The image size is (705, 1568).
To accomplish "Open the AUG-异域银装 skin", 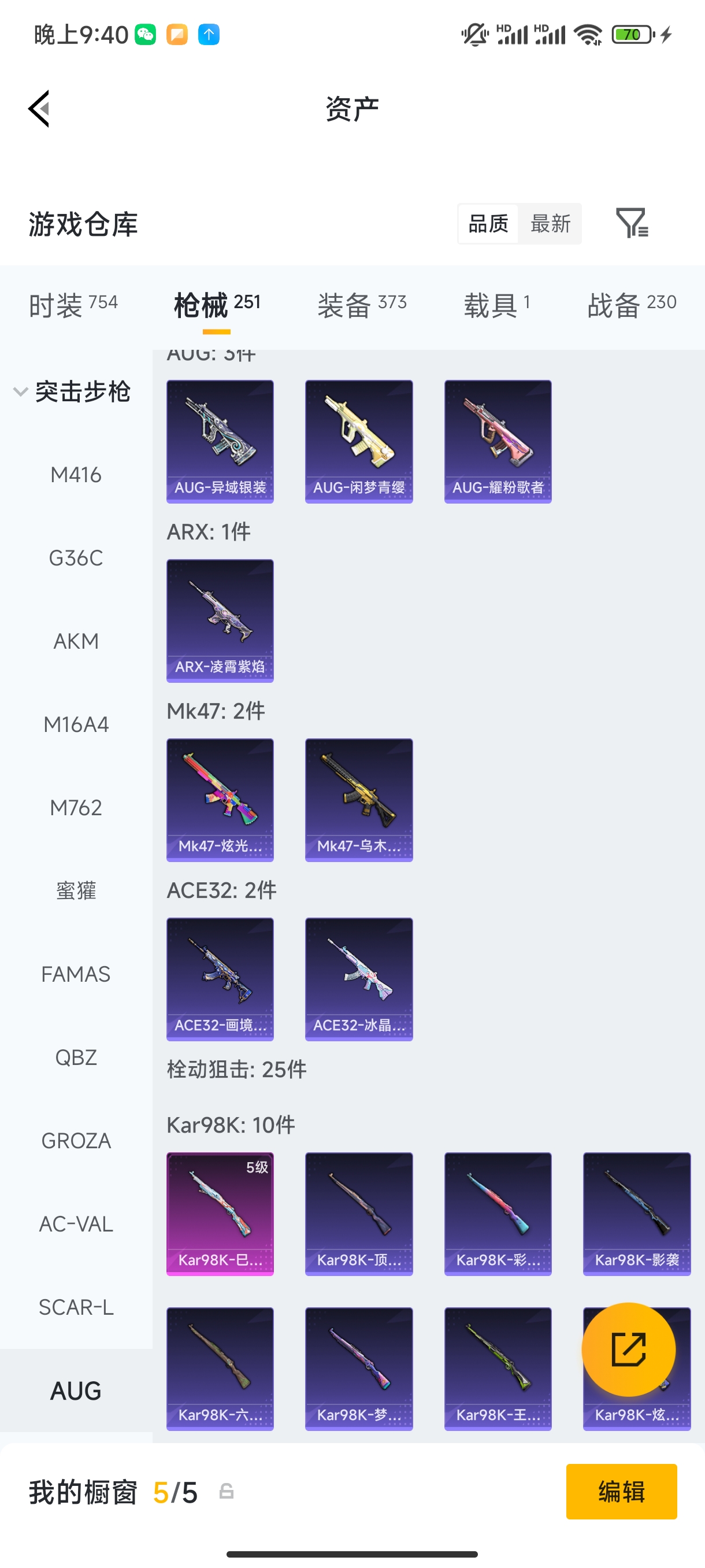I will tap(220, 441).
